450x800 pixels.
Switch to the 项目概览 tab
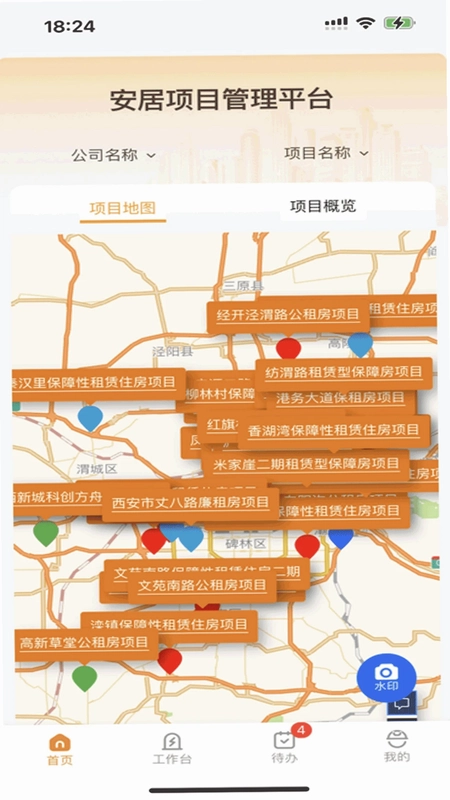[322, 206]
